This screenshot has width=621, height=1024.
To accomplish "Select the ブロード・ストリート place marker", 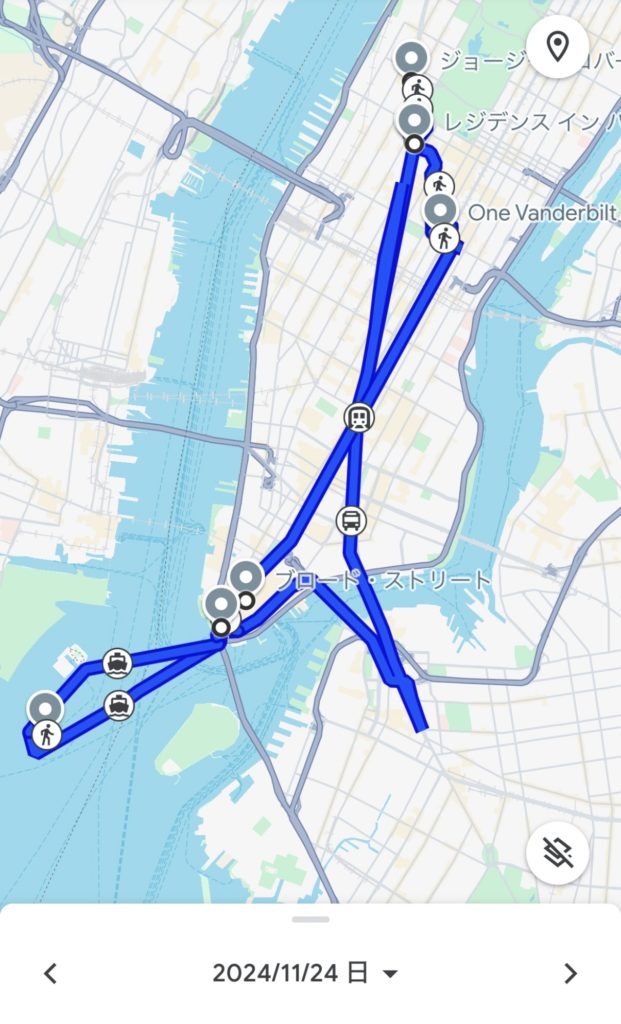I will pyautogui.click(x=246, y=577).
